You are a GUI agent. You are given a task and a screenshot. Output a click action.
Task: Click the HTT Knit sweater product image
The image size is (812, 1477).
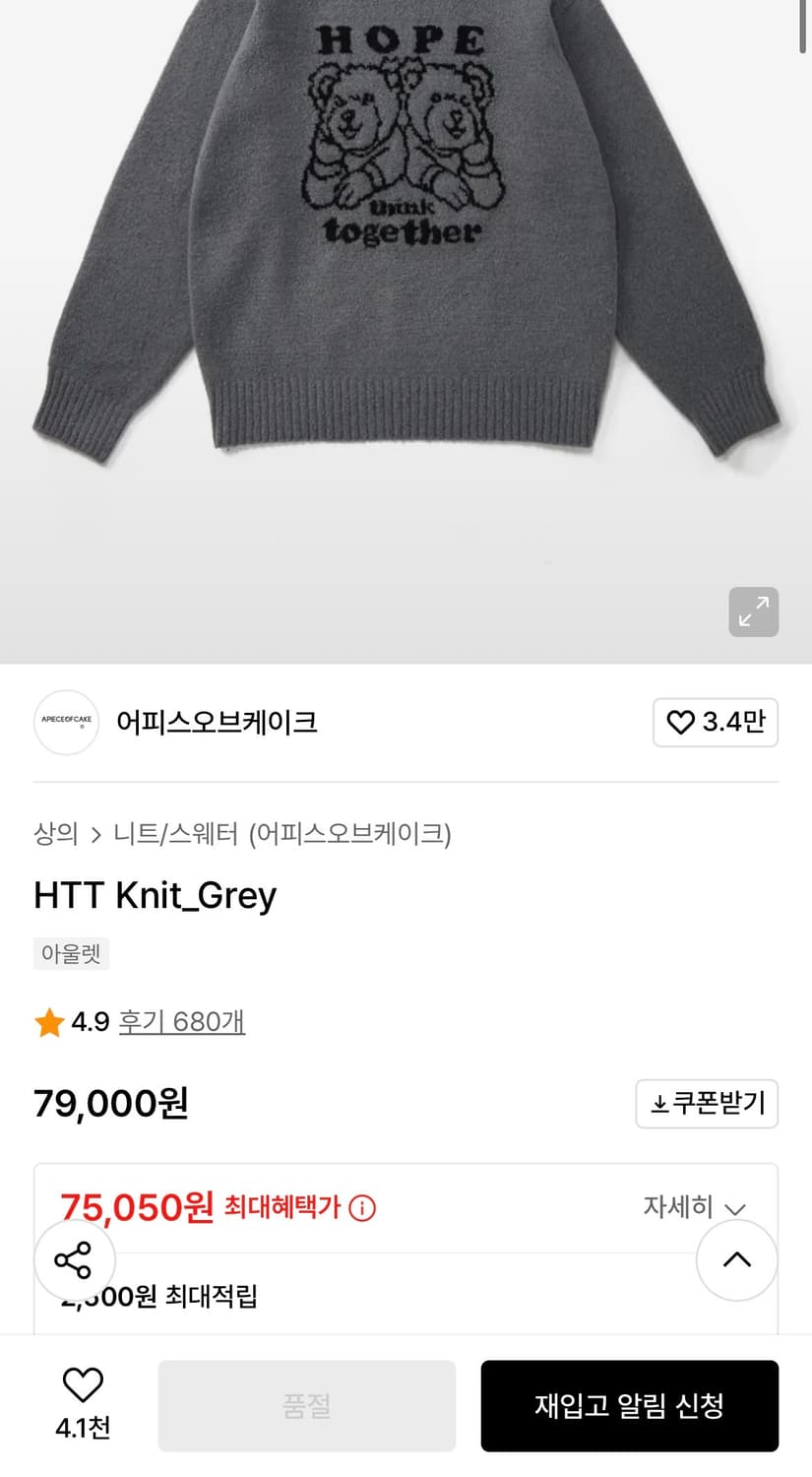406,295
